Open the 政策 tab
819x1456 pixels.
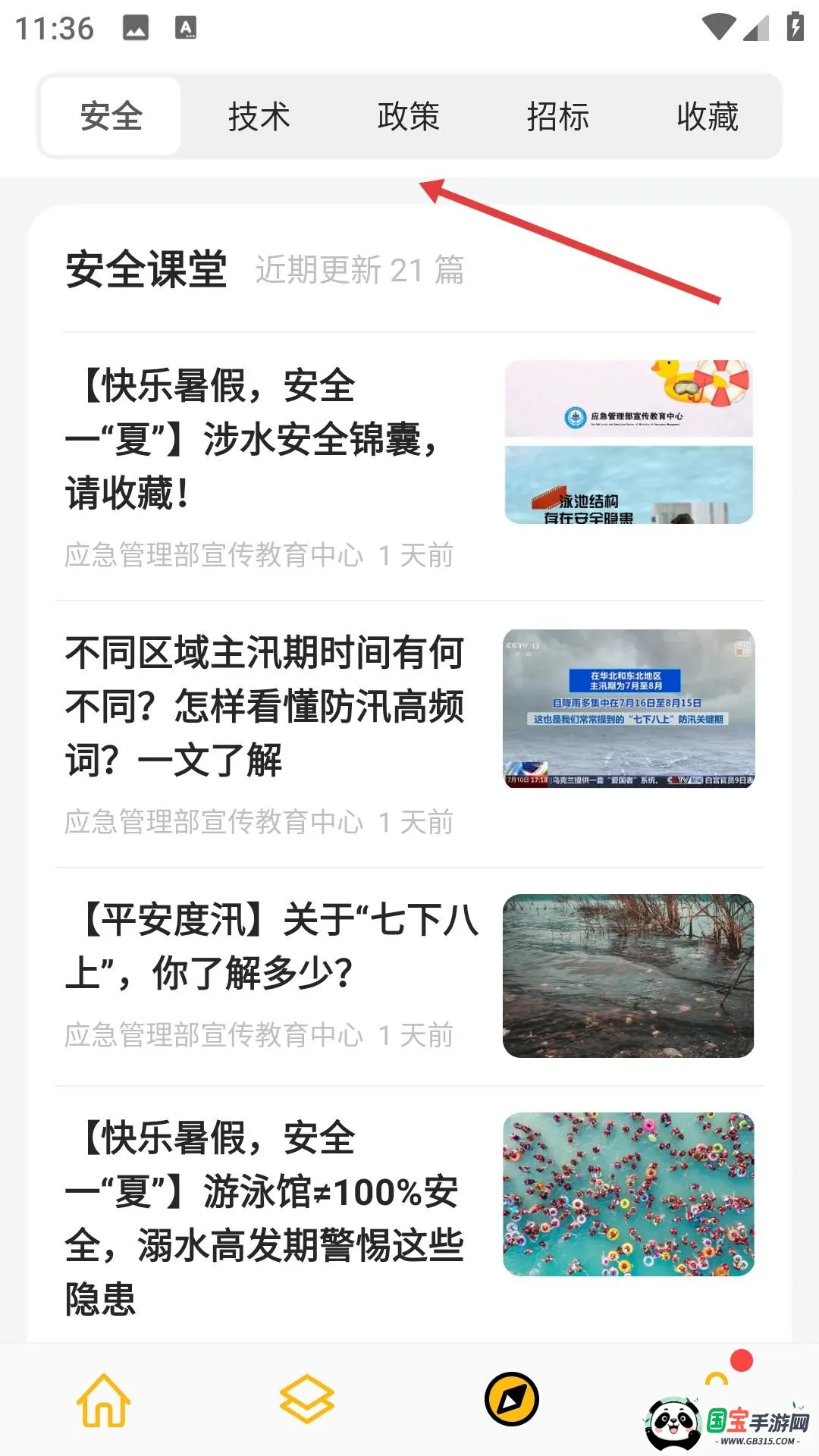point(409,115)
